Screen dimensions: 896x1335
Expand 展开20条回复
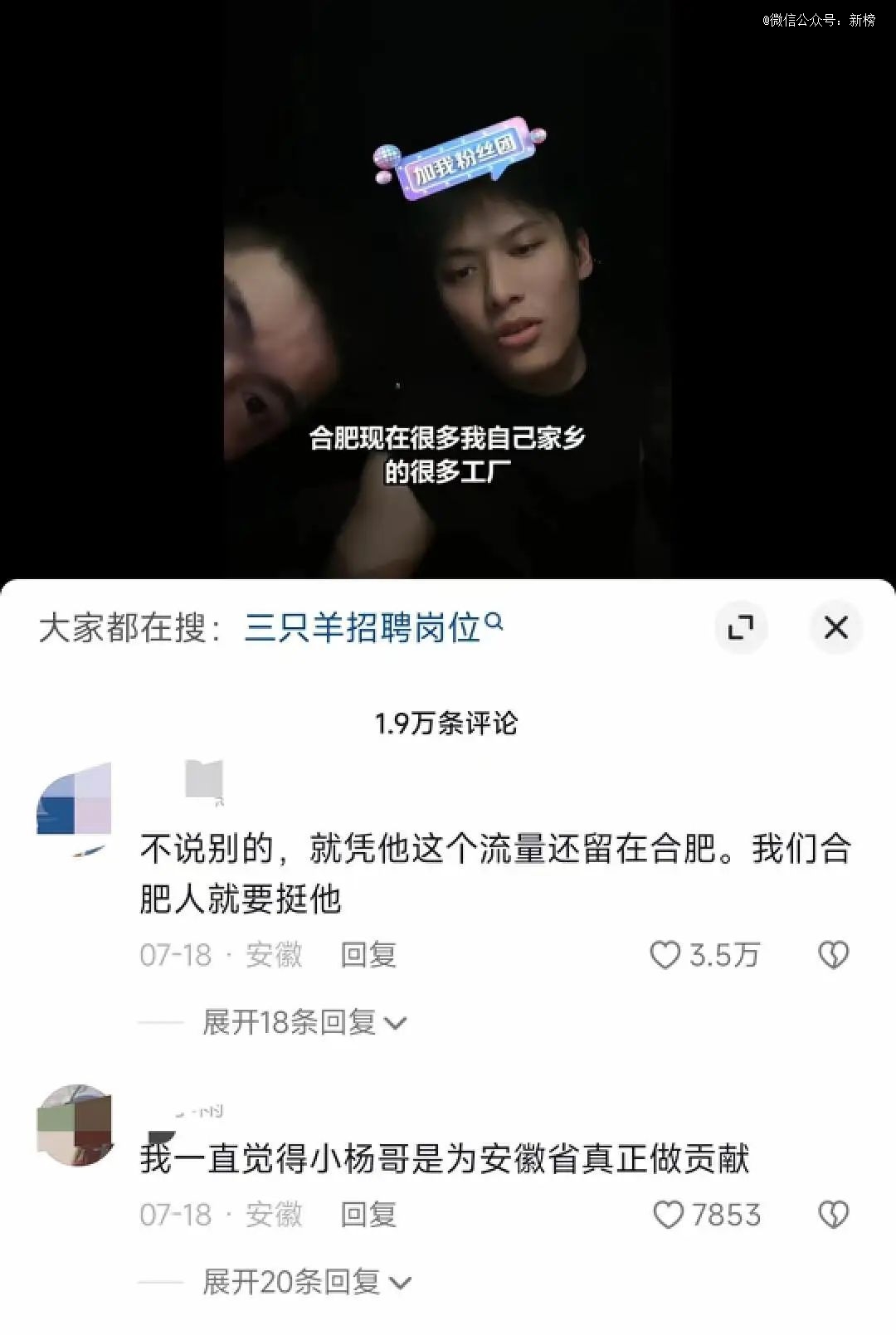click(306, 1282)
